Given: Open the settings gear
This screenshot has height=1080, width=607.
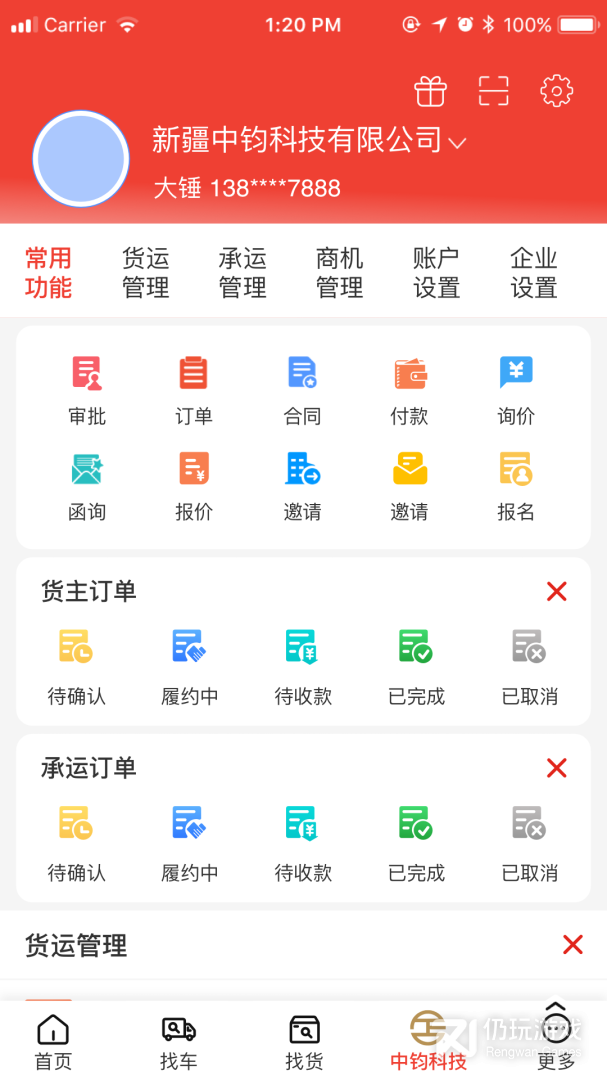Looking at the screenshot, I should click(x=557, y=91).
